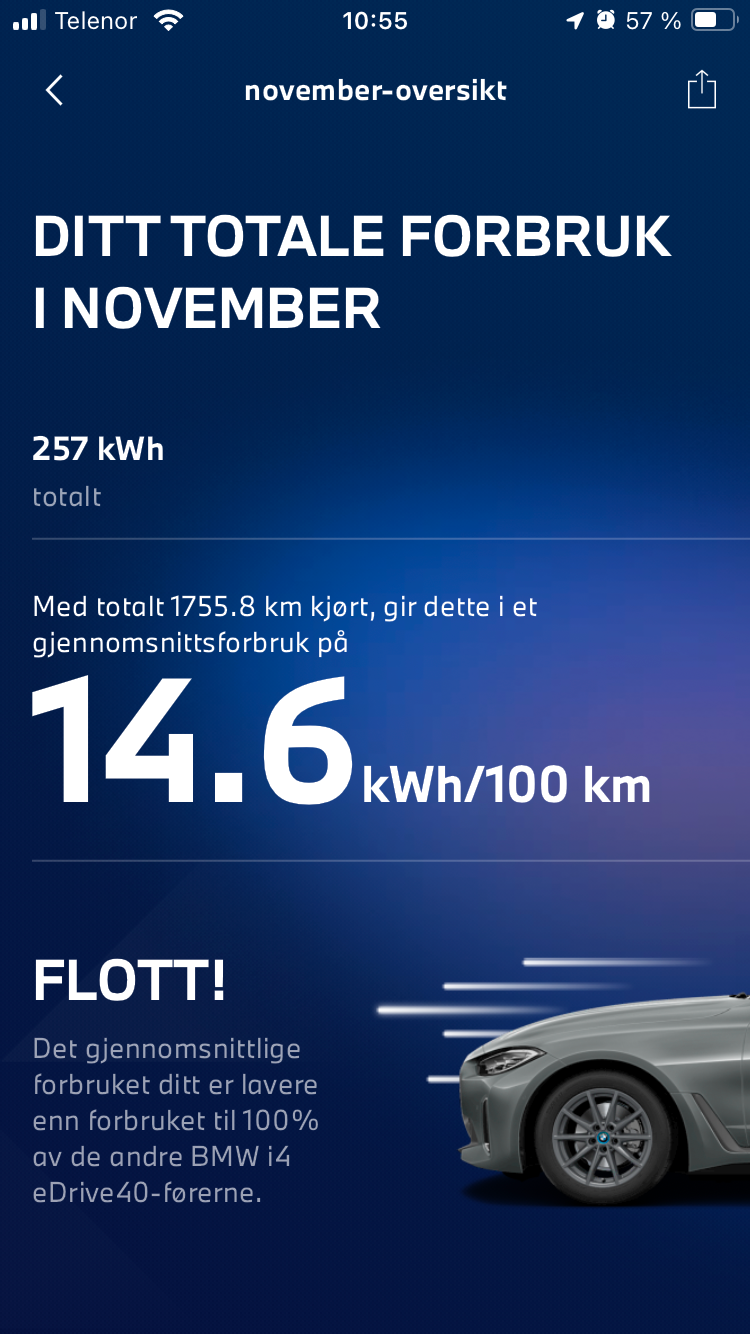Go back from november-oversikt
Image resolution: width=750 pixels, height=1334 pixels.
54,90
